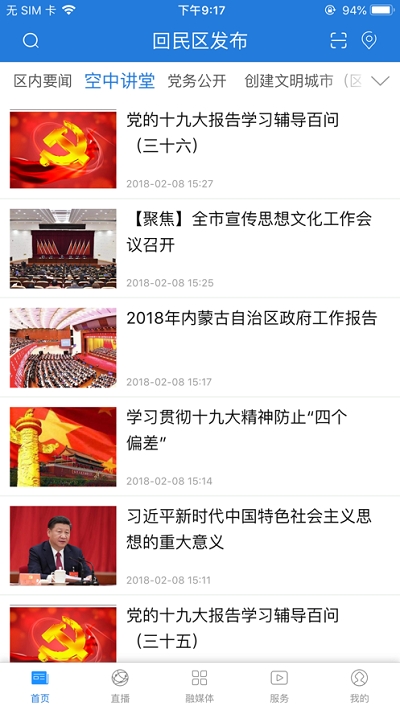
Task: Open the location pin icon
Action: (x=369, y=41)
